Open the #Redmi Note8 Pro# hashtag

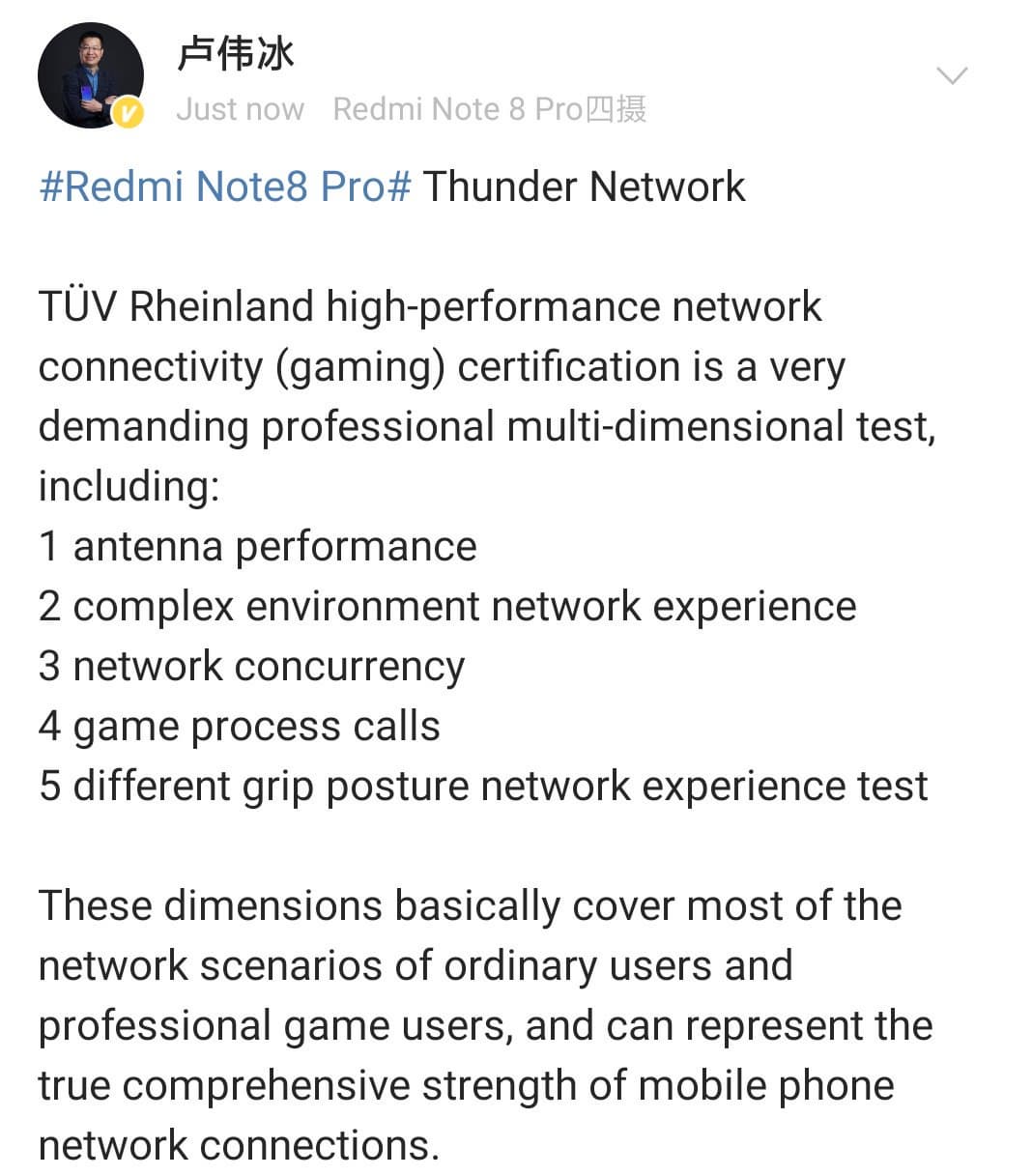coord(225,186)
